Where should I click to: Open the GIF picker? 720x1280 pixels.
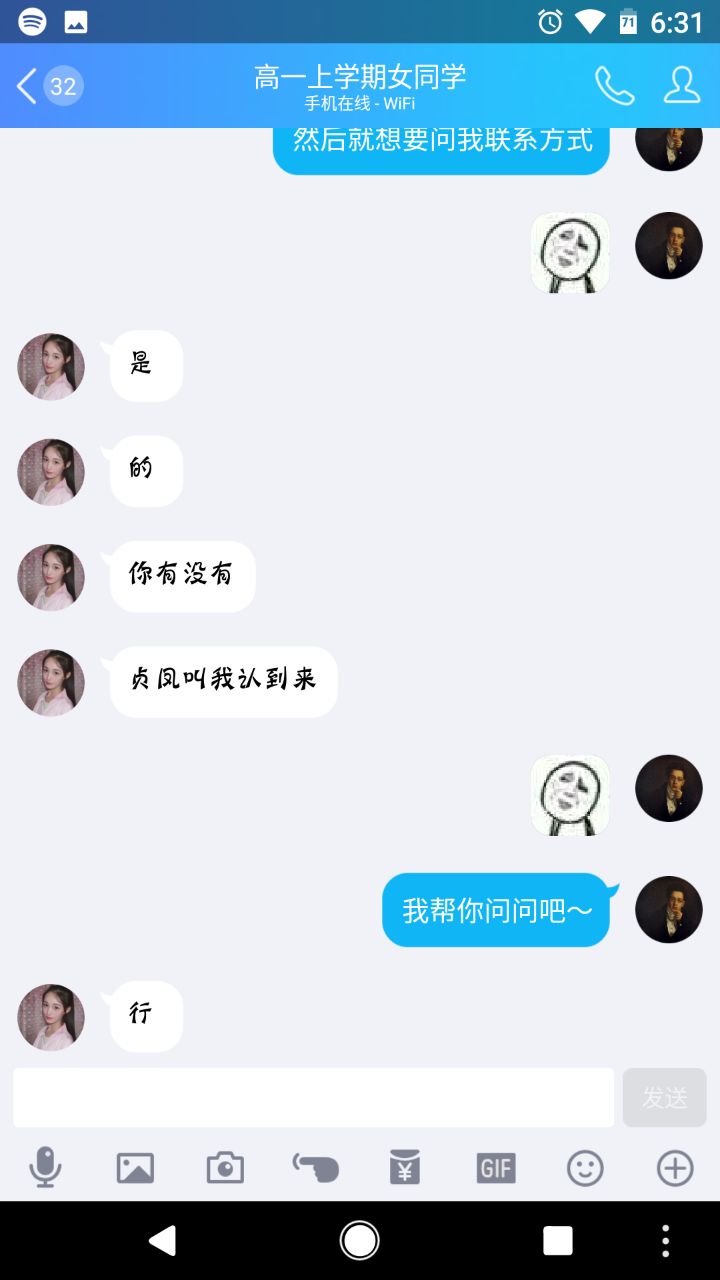click(x=495, y=1167)
